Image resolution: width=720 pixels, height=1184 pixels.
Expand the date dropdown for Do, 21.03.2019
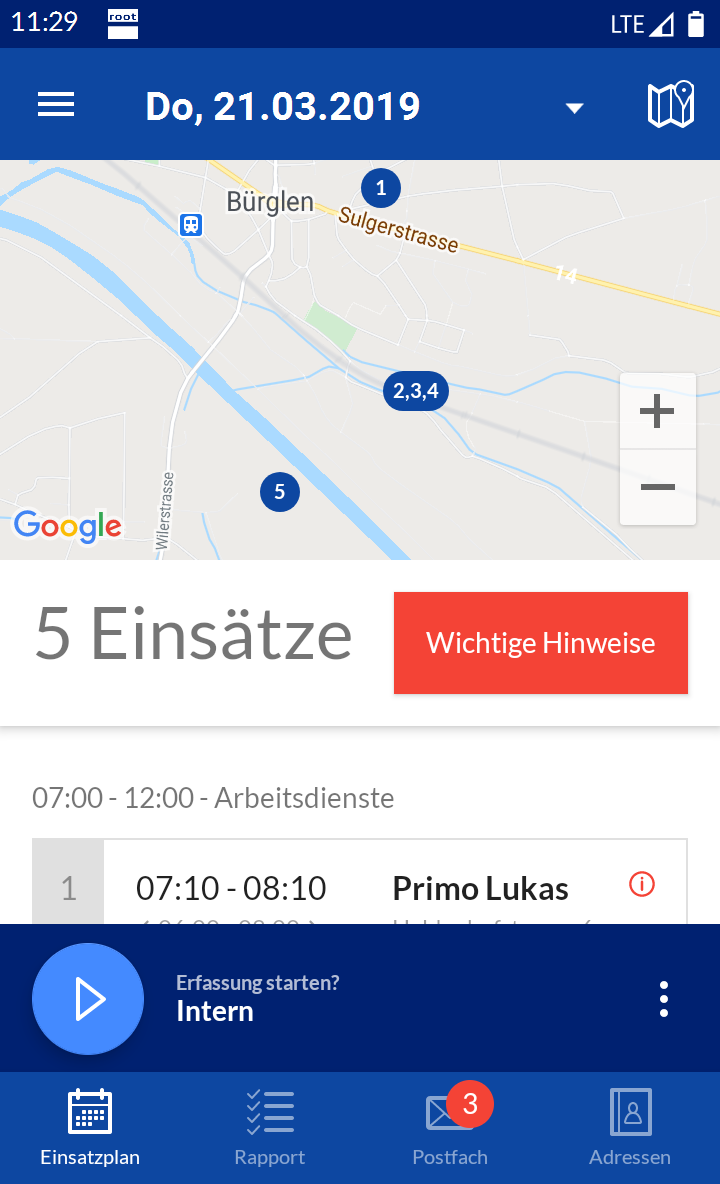click(x=574, y=108)
